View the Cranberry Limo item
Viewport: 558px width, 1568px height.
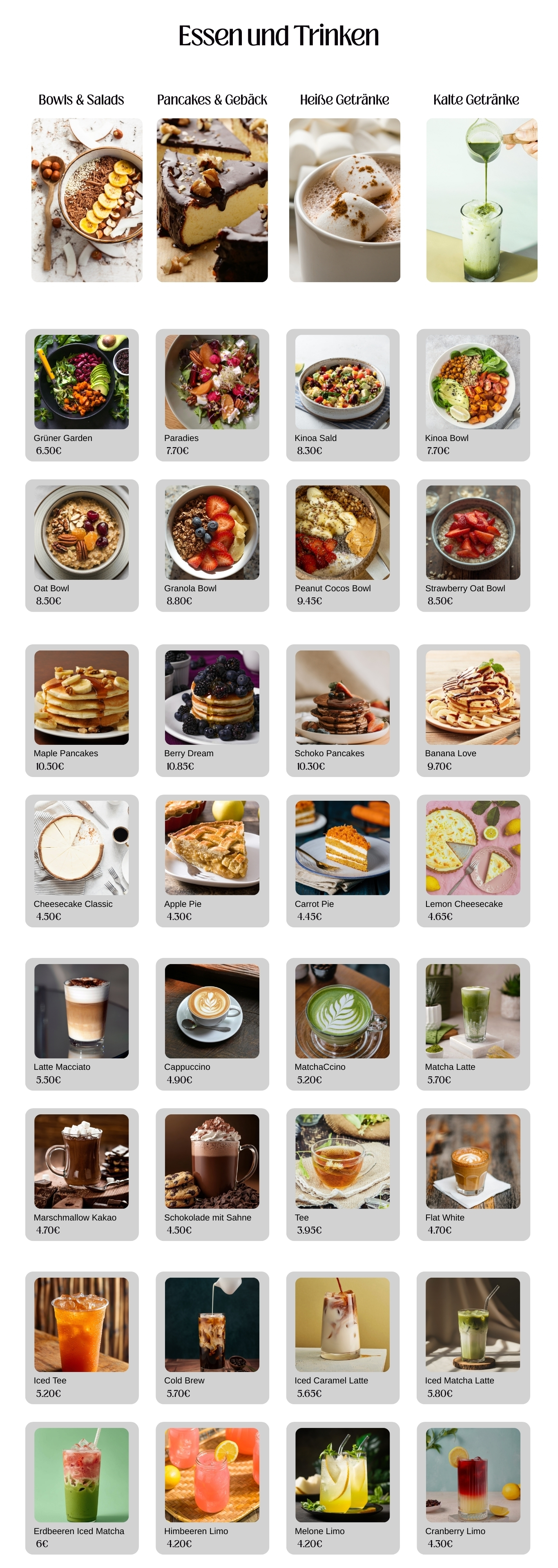click(x=473, y=1487)
